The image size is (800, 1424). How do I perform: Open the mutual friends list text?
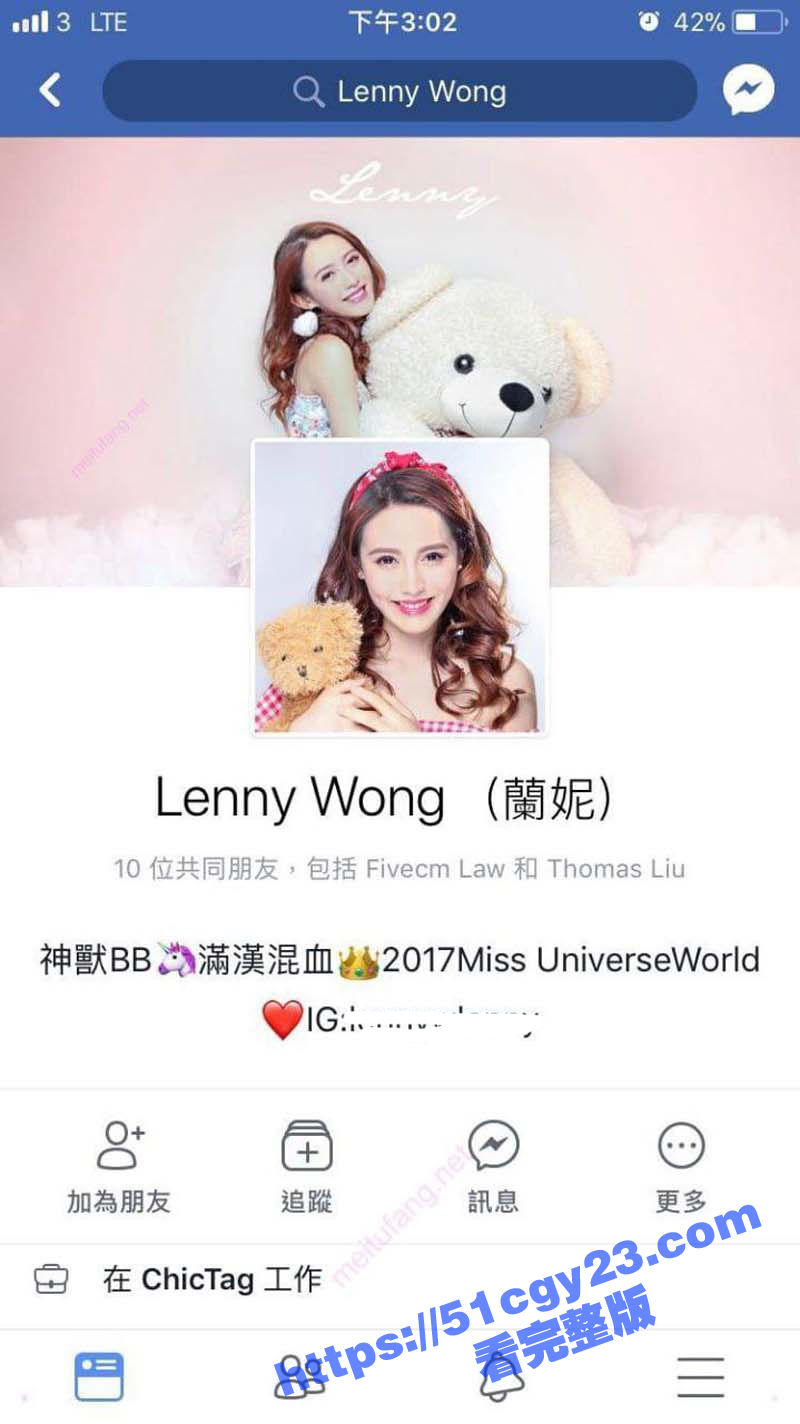[400, 868]
